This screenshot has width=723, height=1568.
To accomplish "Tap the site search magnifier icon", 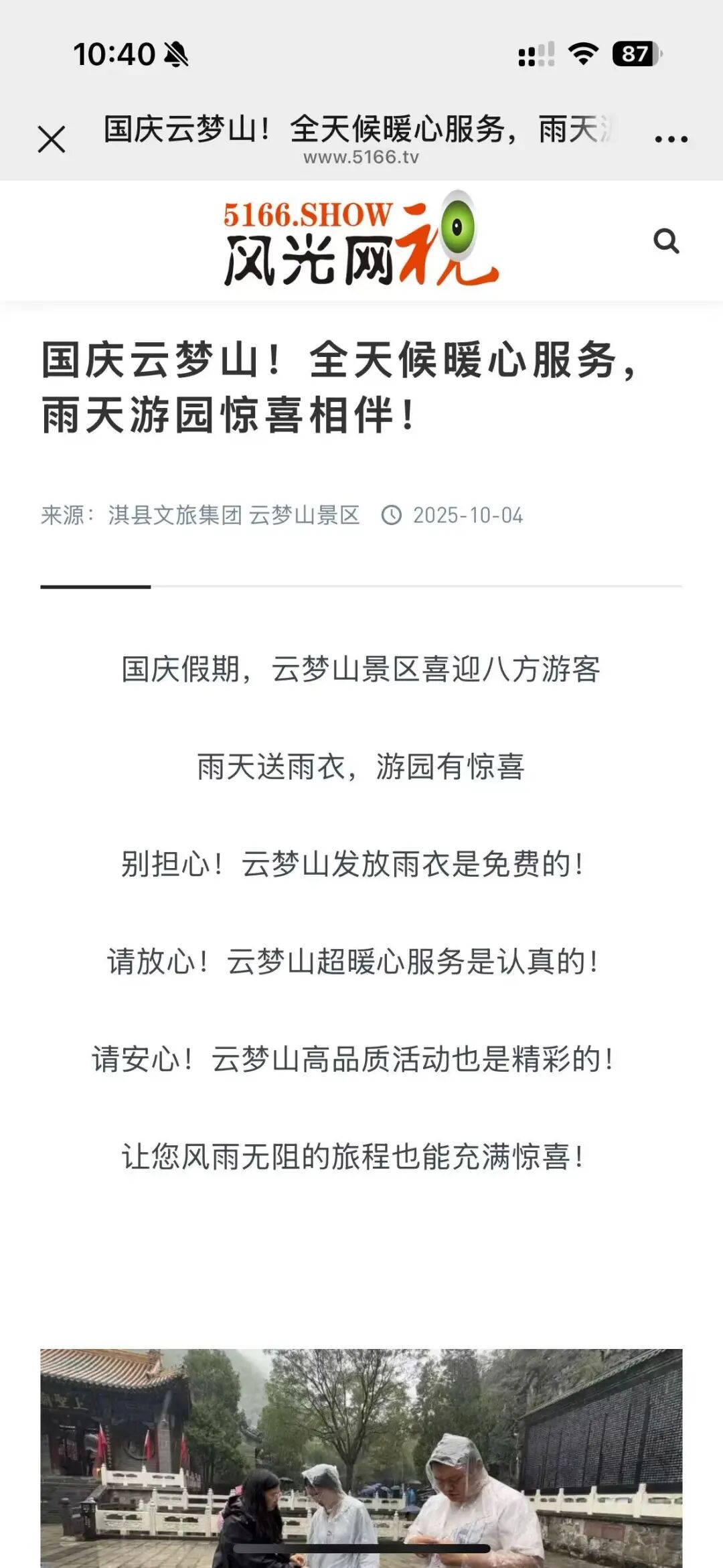I will [665, 240].
